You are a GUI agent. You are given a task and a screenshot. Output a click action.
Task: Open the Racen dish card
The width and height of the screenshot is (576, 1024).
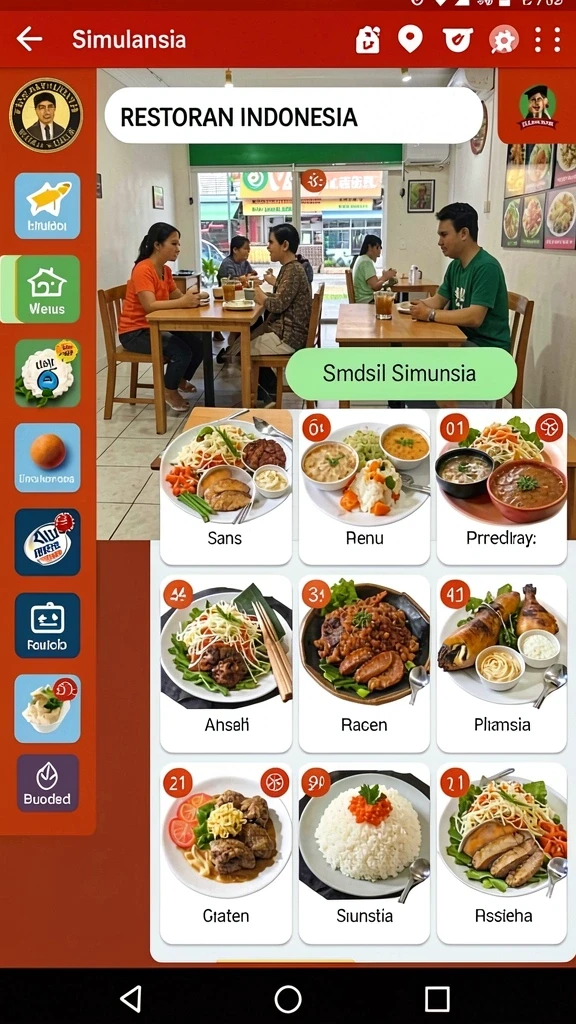point(364,664)
